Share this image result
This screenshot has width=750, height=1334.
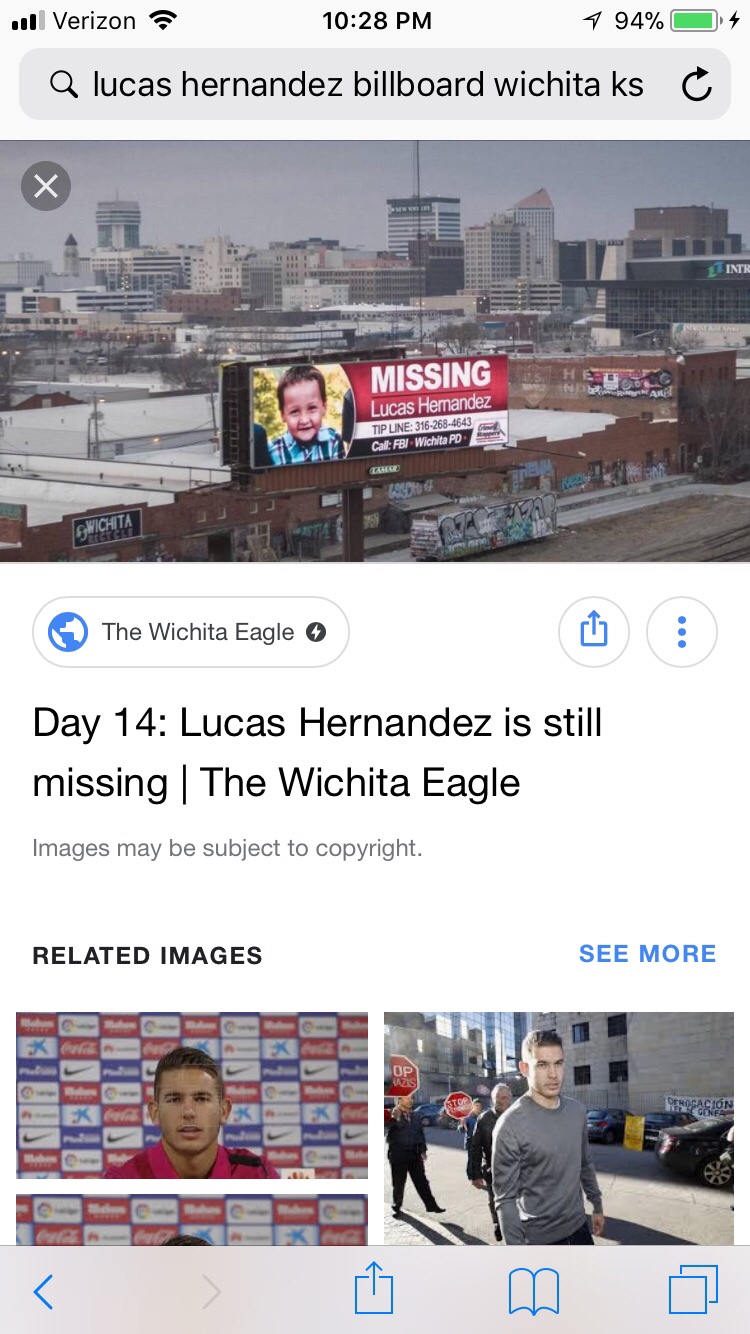[x=594, y=632]
